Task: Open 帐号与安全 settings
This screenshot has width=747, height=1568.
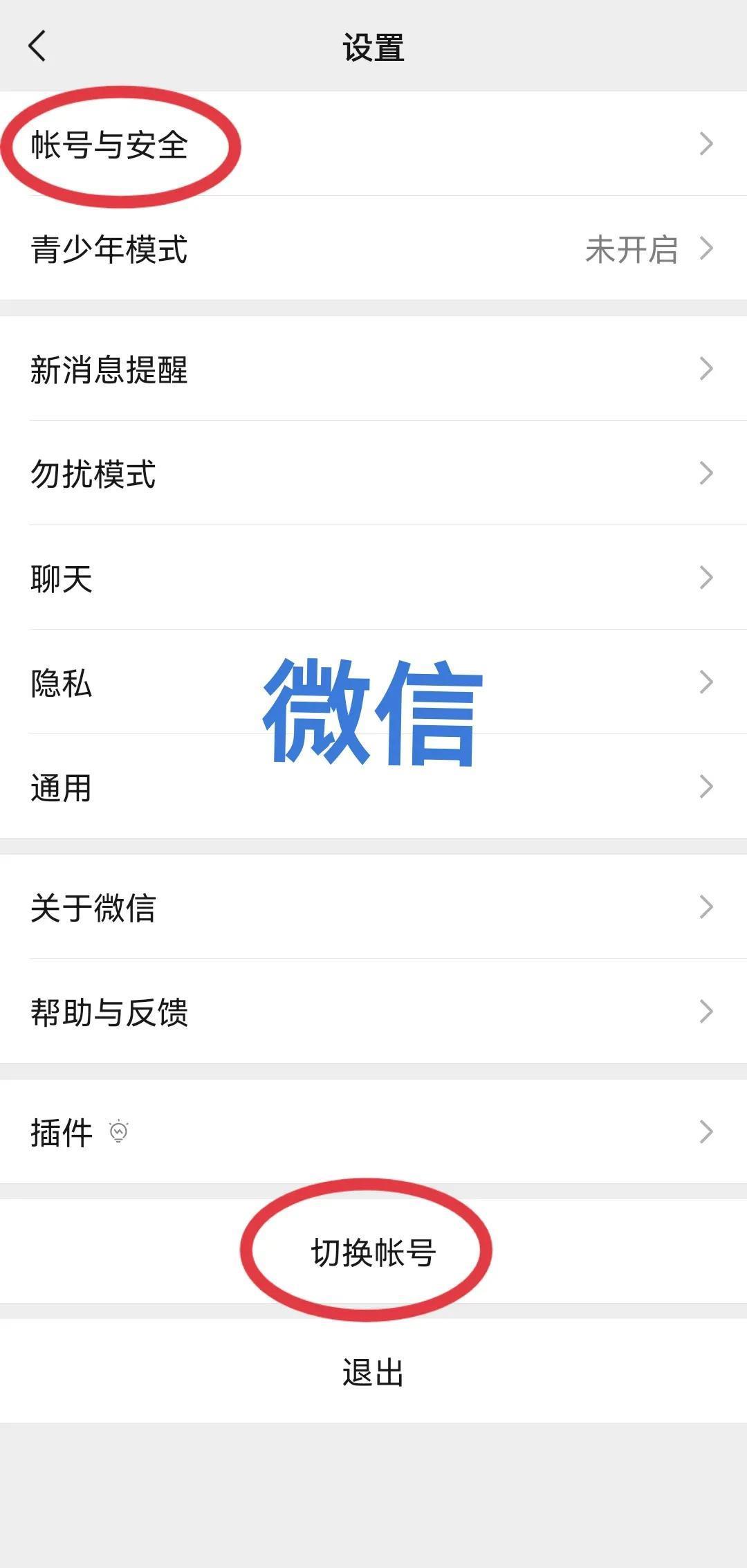Action: click(x=373, y=143)
